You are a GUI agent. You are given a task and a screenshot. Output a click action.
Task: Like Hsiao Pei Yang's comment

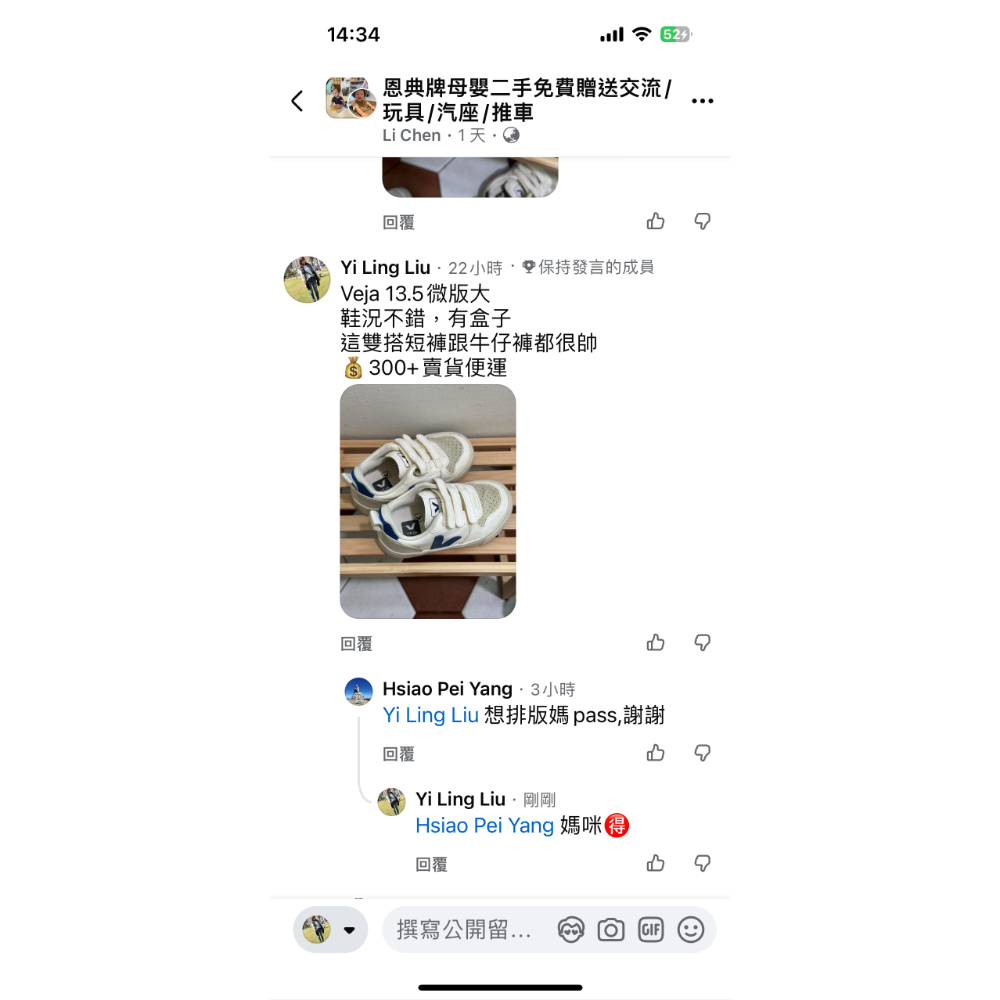coord(656,753)
